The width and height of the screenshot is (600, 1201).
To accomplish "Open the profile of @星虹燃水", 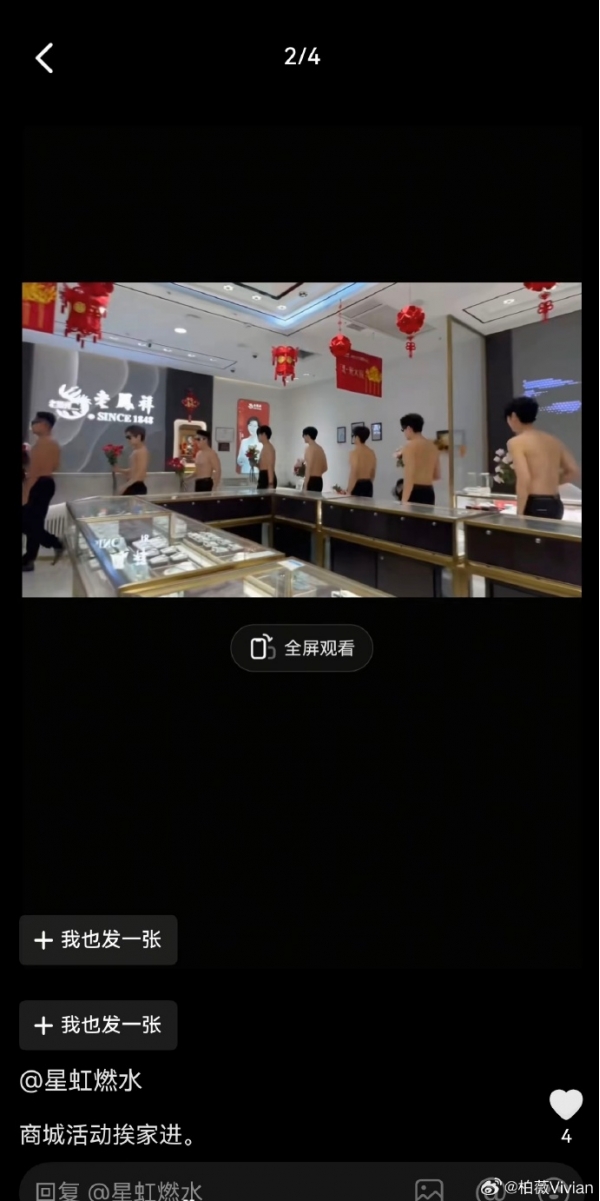I will [82, 1080].
